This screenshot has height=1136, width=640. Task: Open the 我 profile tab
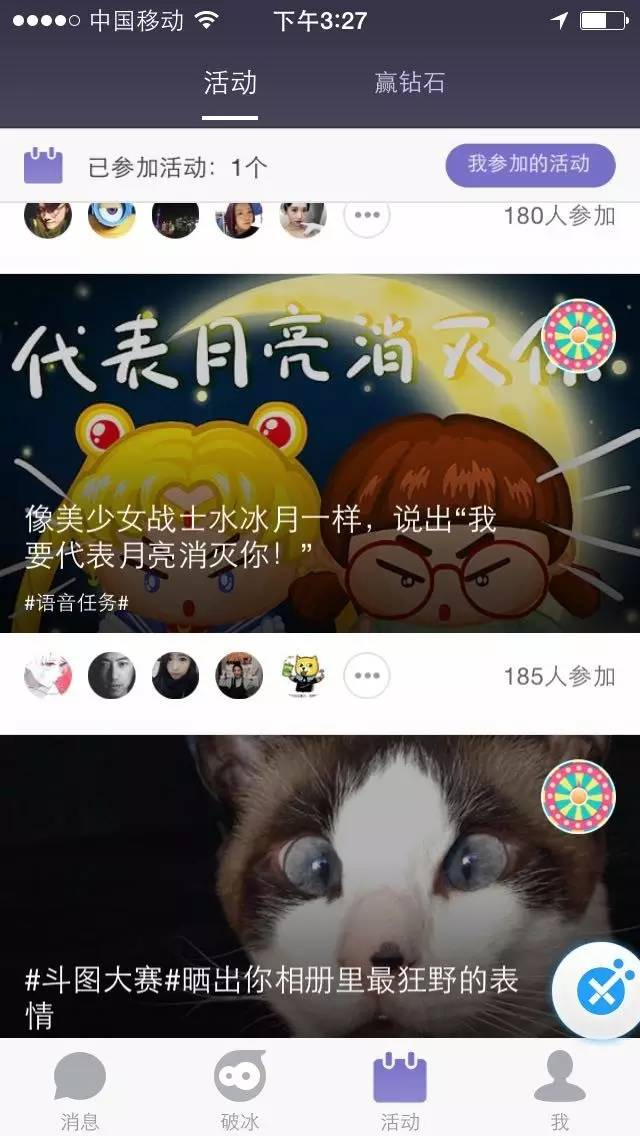pos(560,1088)
